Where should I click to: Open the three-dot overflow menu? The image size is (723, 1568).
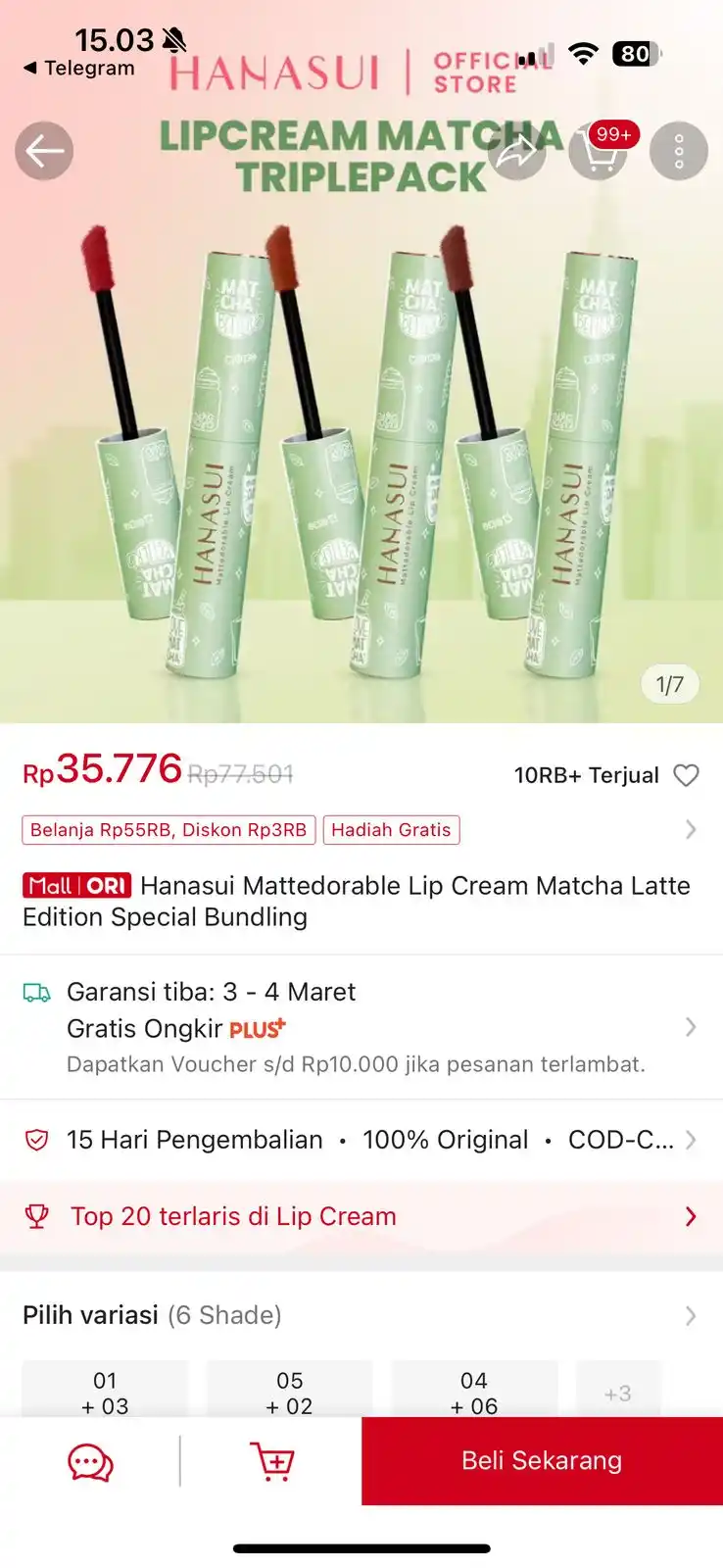coord(679,151)
